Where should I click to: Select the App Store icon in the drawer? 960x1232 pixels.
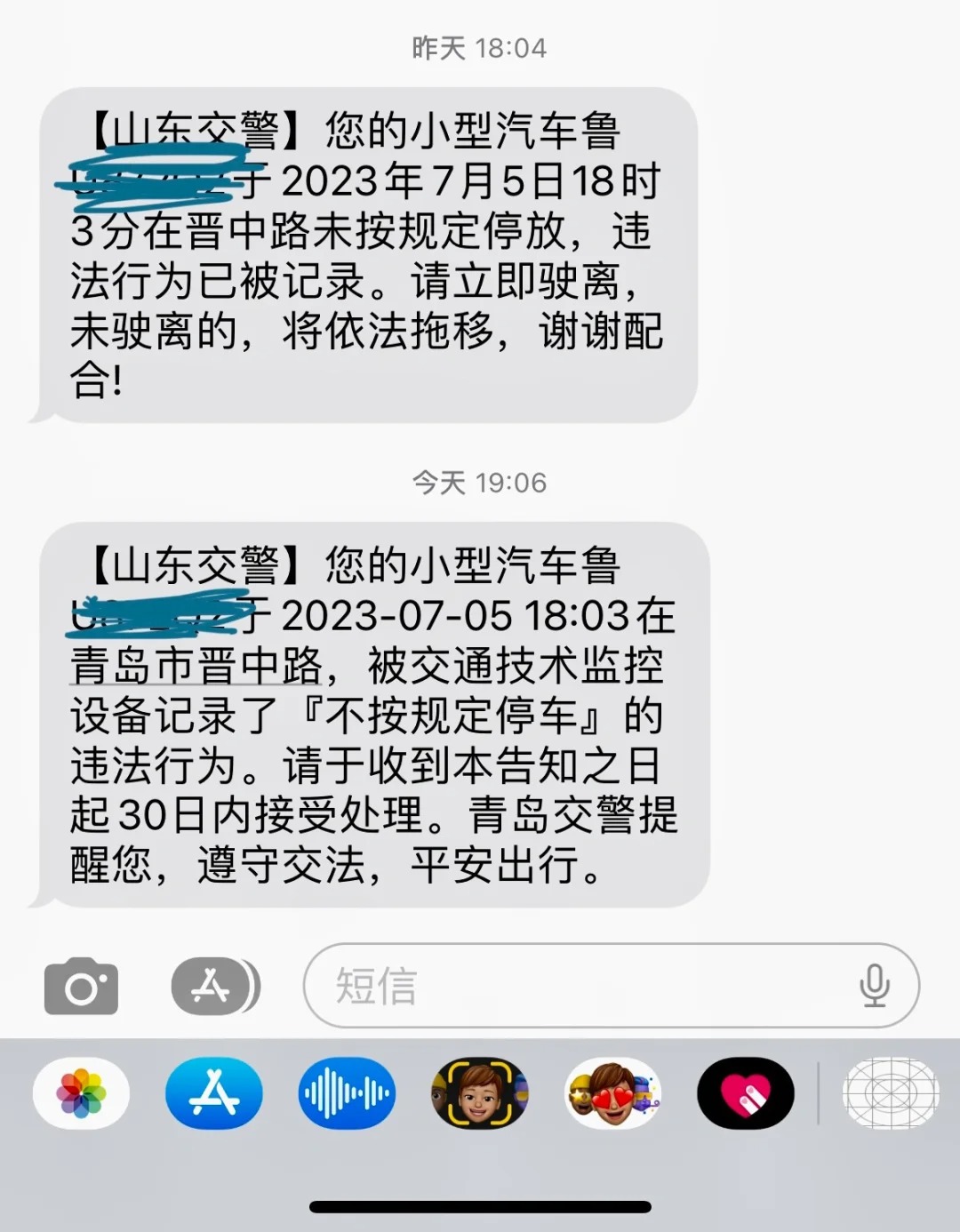(213, 1094)
